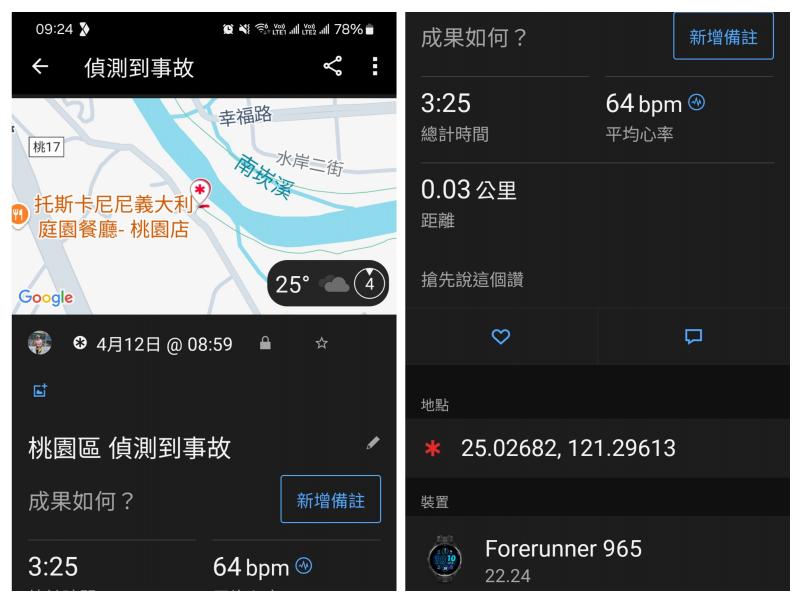Open the privacy lock setting
800x600 pixels.
point(265,343)
